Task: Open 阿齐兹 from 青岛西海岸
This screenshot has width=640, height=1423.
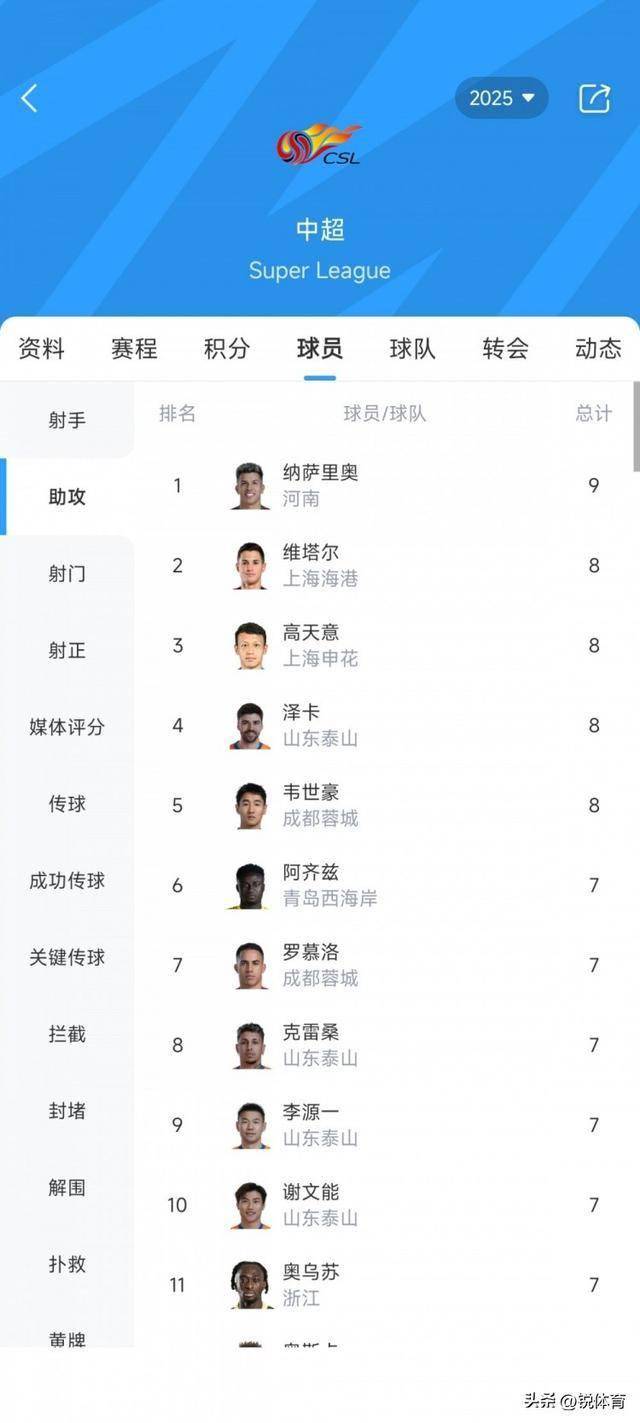Action: [x=320, y=885]
